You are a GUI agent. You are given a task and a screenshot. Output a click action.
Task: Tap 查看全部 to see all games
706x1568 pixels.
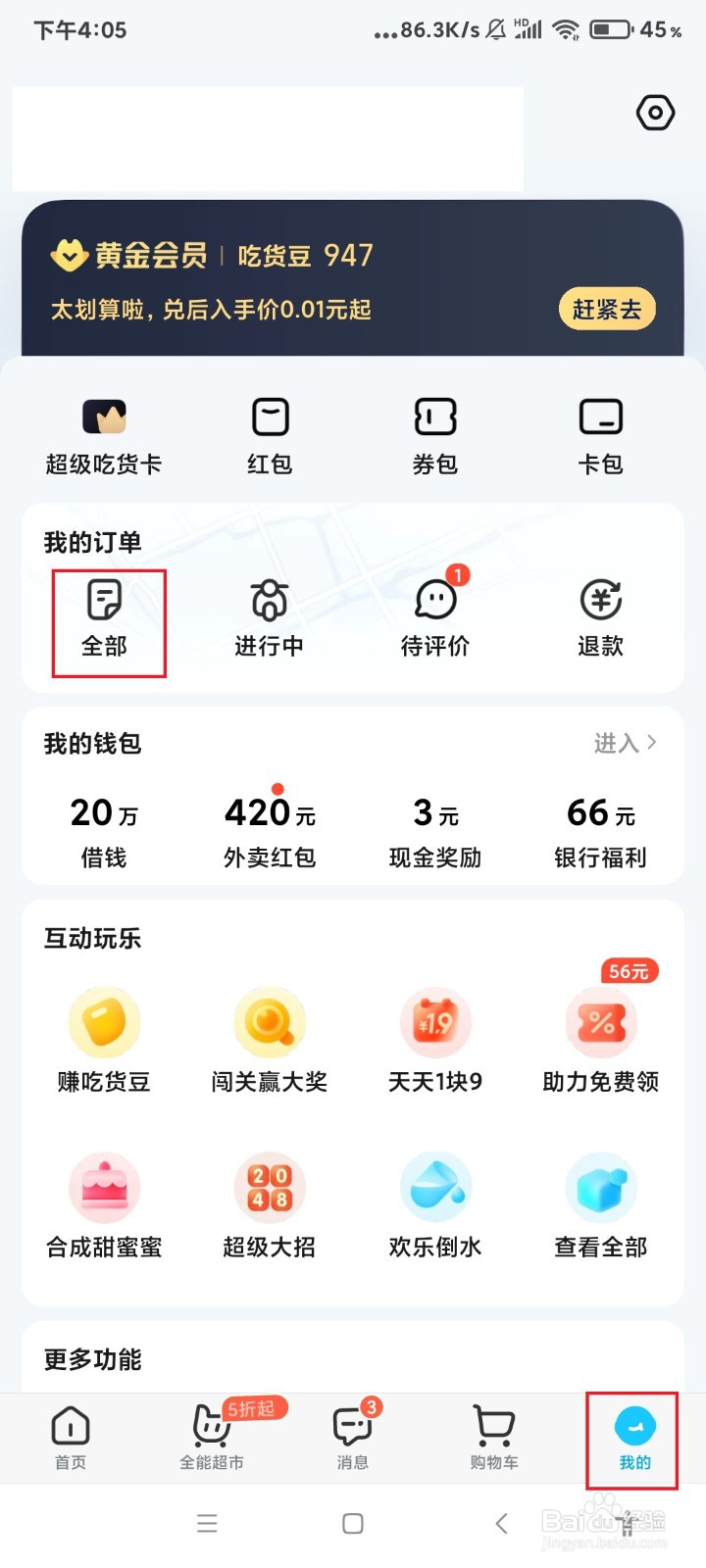pyautogui.click(x=601, y=1203)
